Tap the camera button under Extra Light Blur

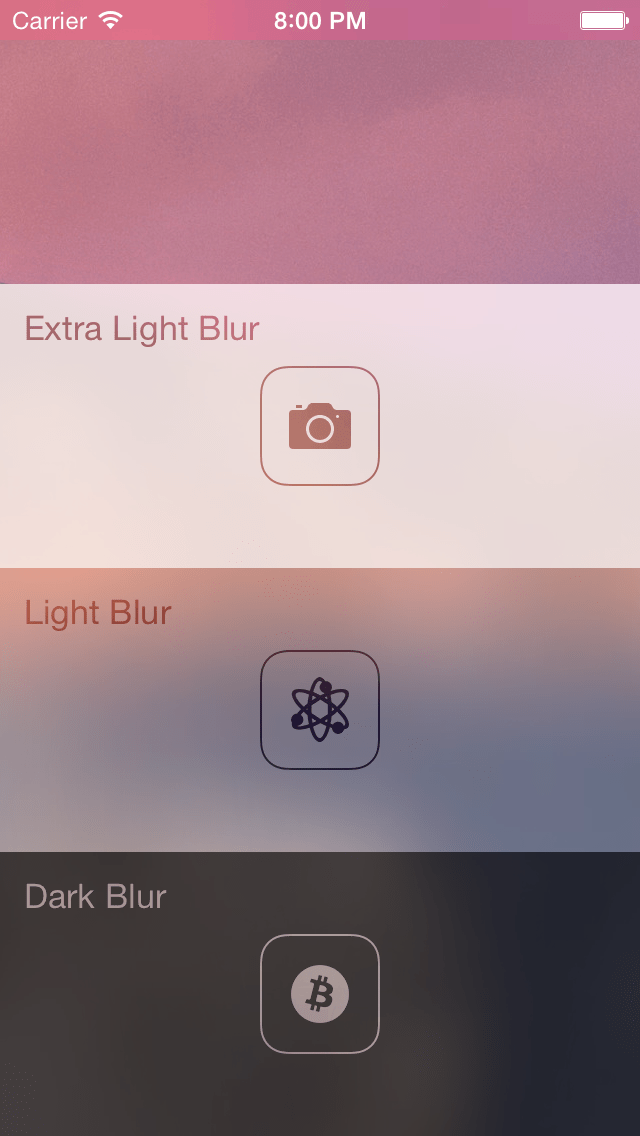tap(320, 426)
